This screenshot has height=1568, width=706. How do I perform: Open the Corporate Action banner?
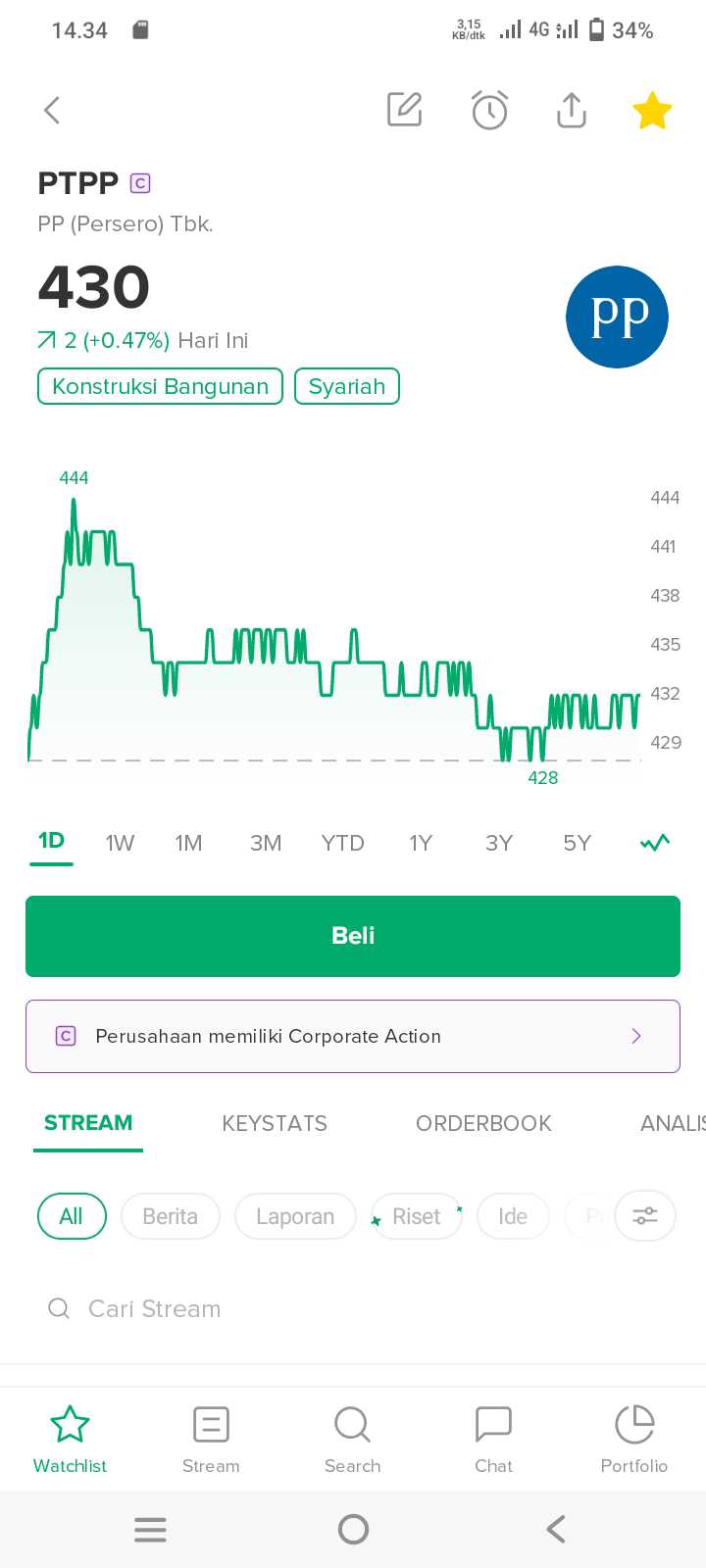tap(353, 1036)
